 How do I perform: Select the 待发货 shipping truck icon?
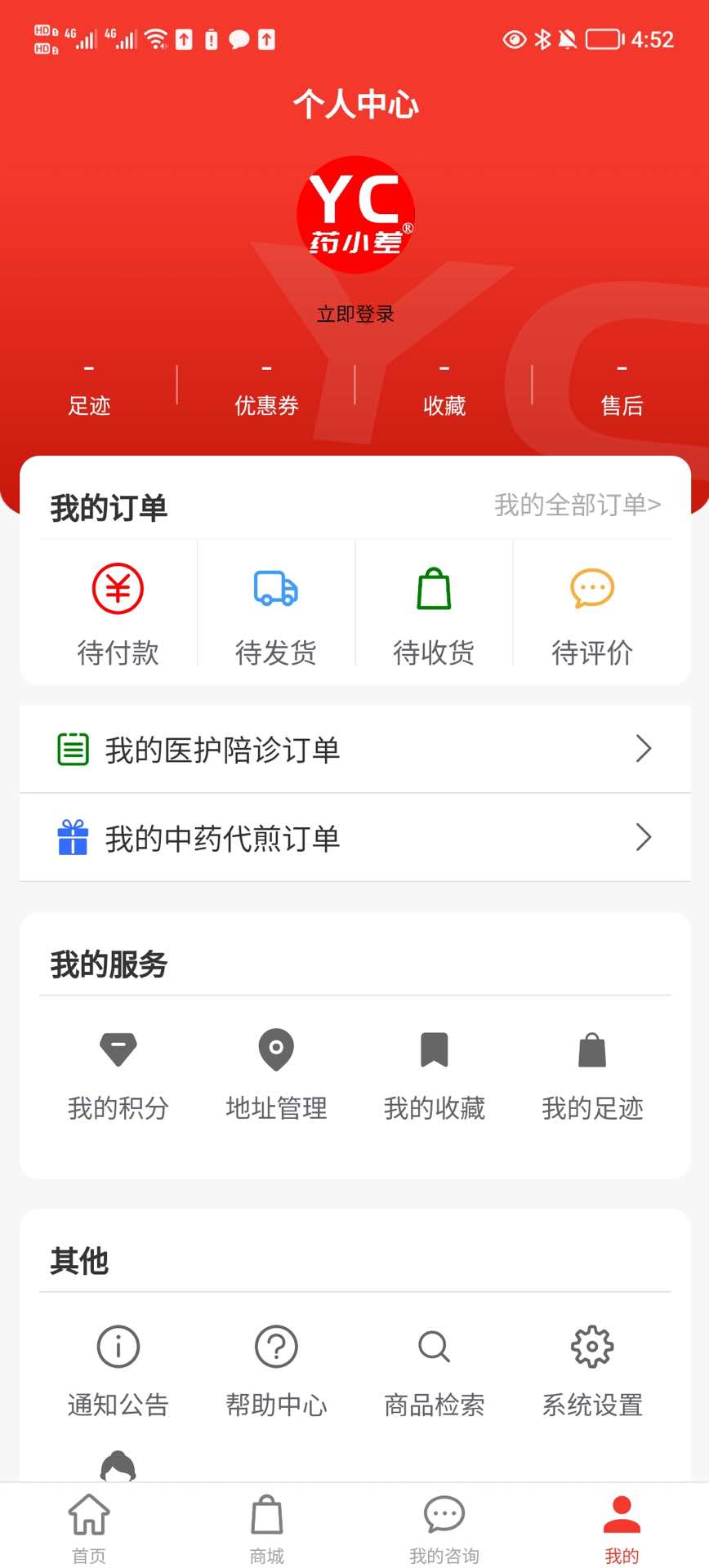click(x=276, y=588)
